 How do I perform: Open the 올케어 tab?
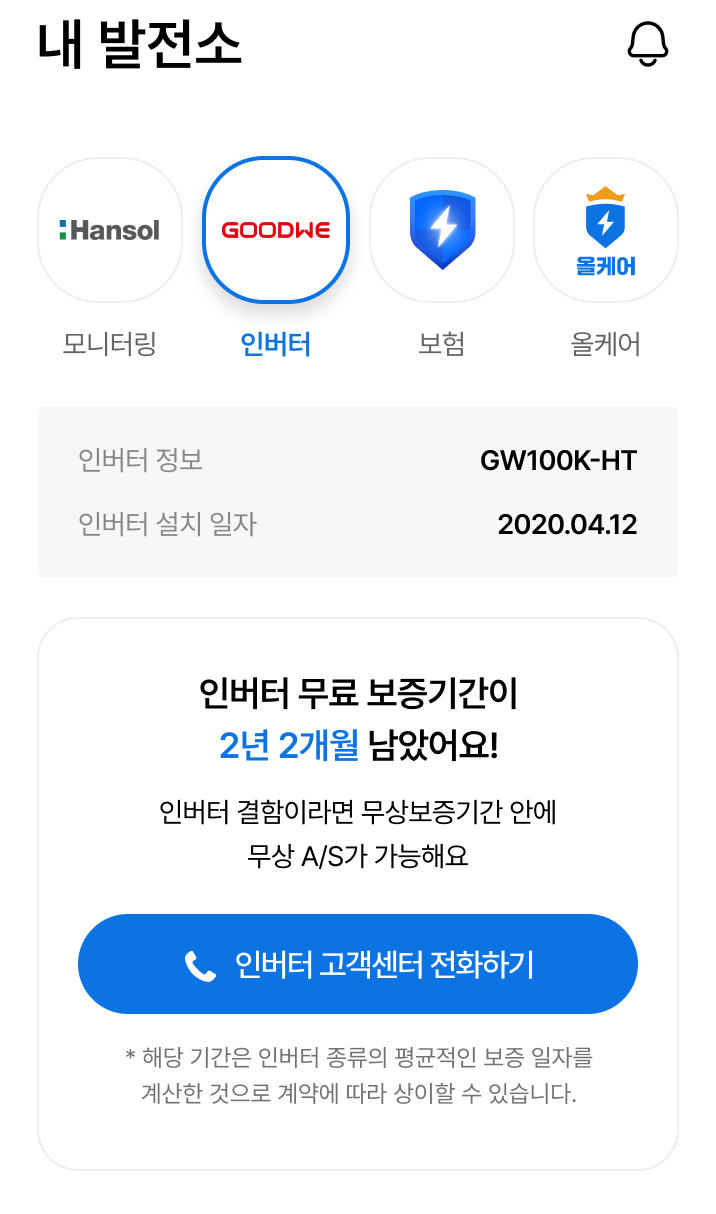(x=605, y=230)
